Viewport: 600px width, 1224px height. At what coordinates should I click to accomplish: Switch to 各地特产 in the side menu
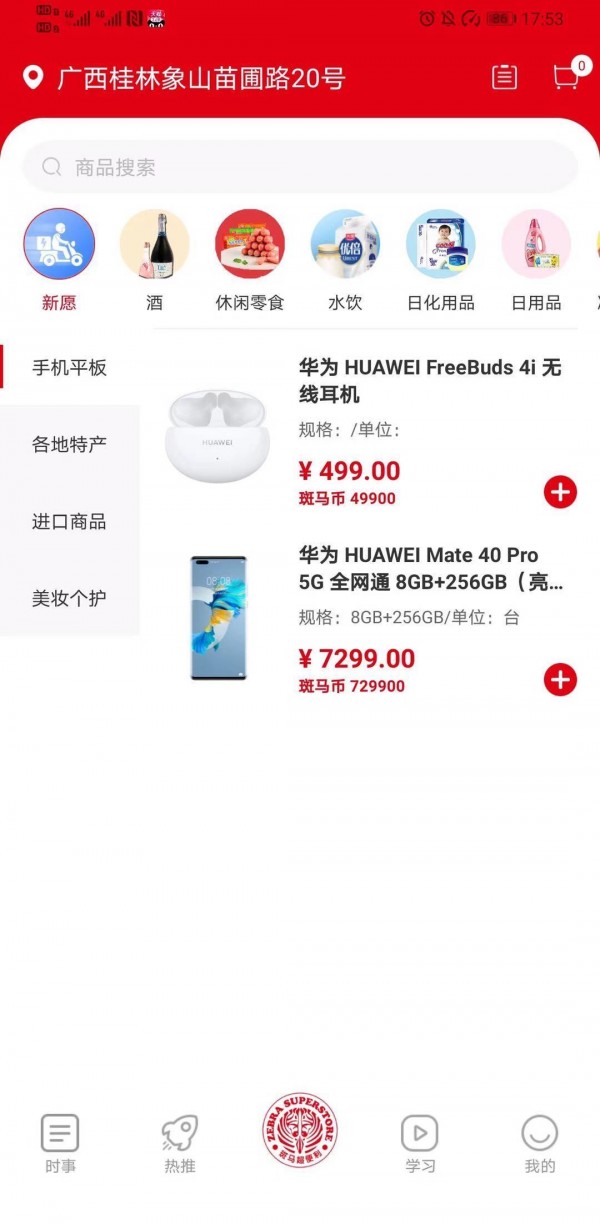(70, 445)
